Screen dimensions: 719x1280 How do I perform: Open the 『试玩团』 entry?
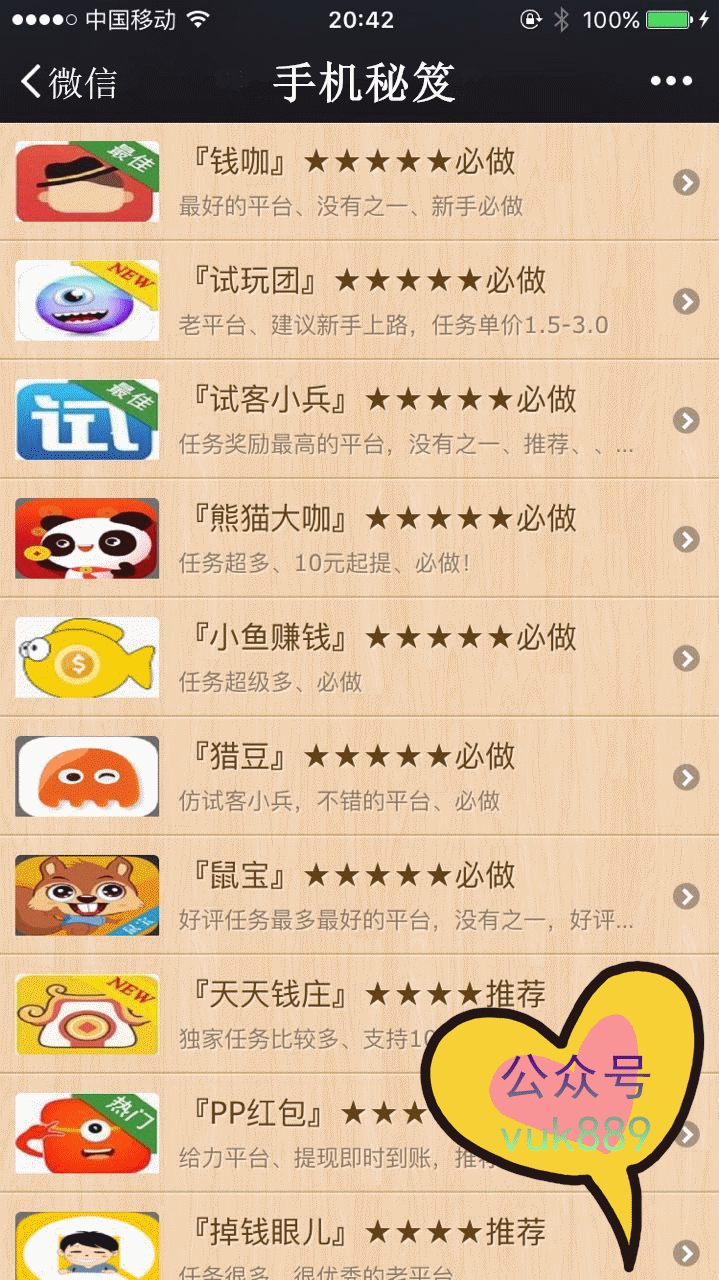point(360,301)
